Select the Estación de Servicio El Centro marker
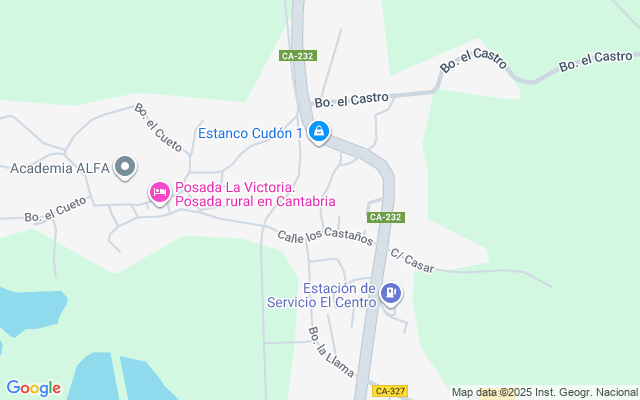The height and width of the screenshot is (400, 640). click(391, 293)
